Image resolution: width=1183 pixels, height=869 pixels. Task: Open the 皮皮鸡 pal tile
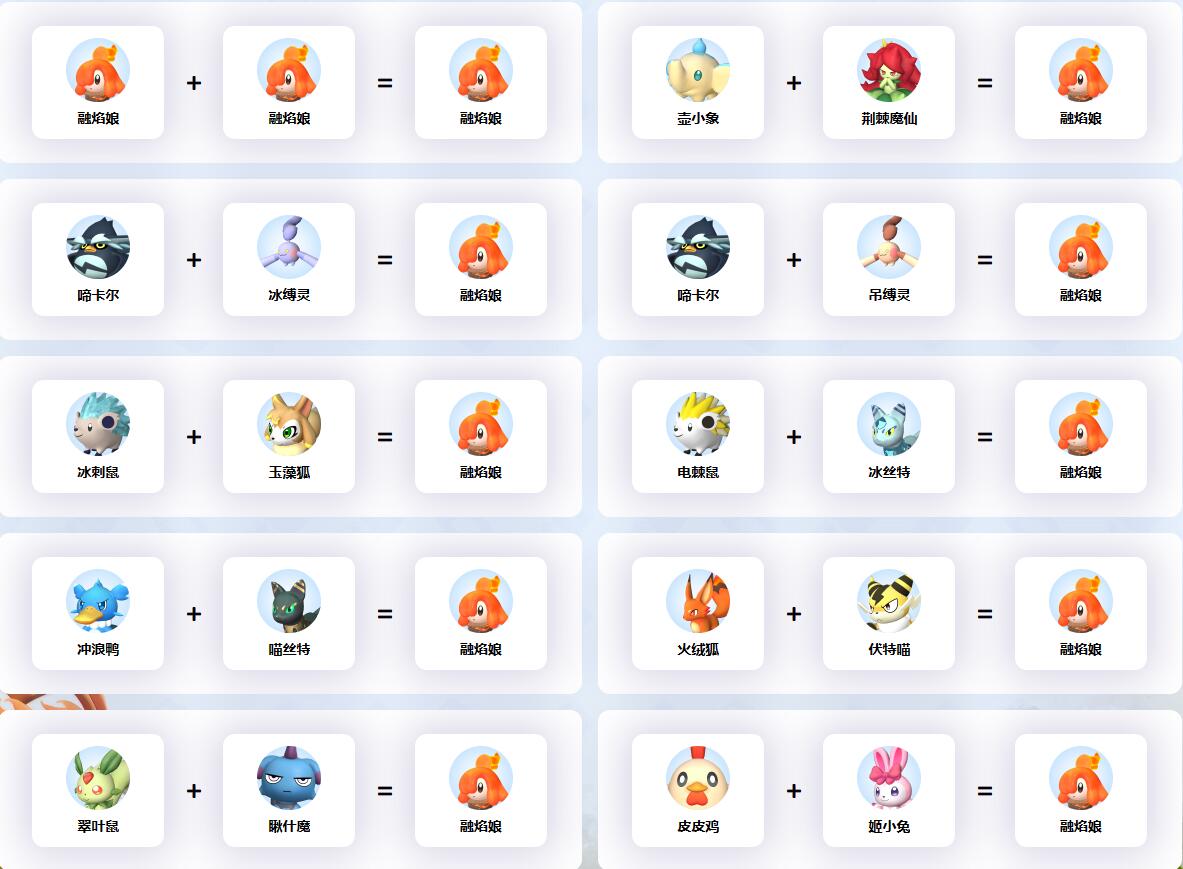coord(697,790)
